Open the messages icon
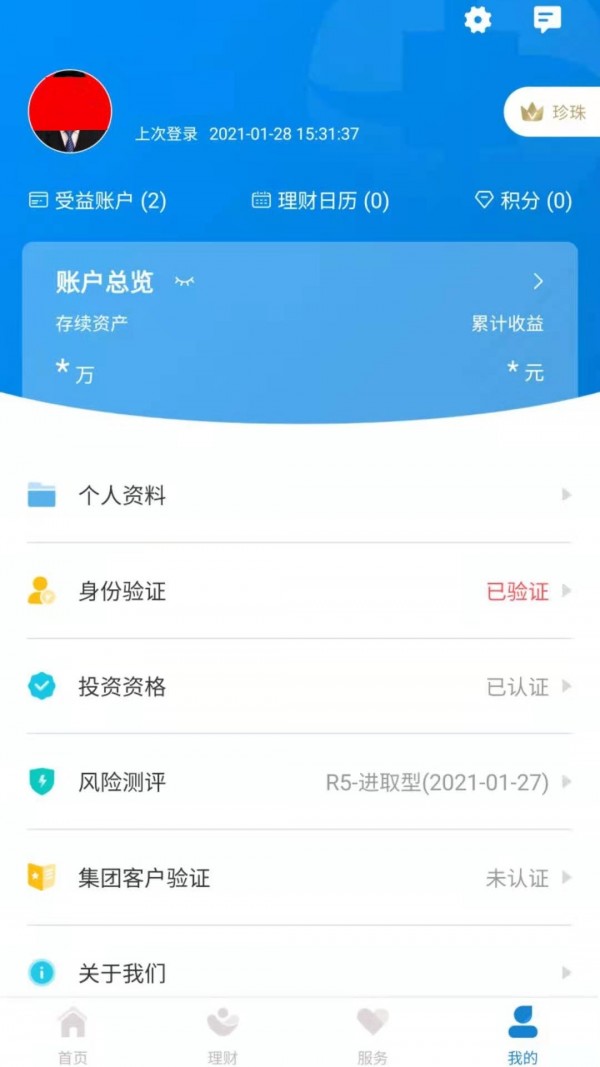Image resolution: width=600 pixels, height=1067 pixels. pyautogui.click(x=547, y=19)
